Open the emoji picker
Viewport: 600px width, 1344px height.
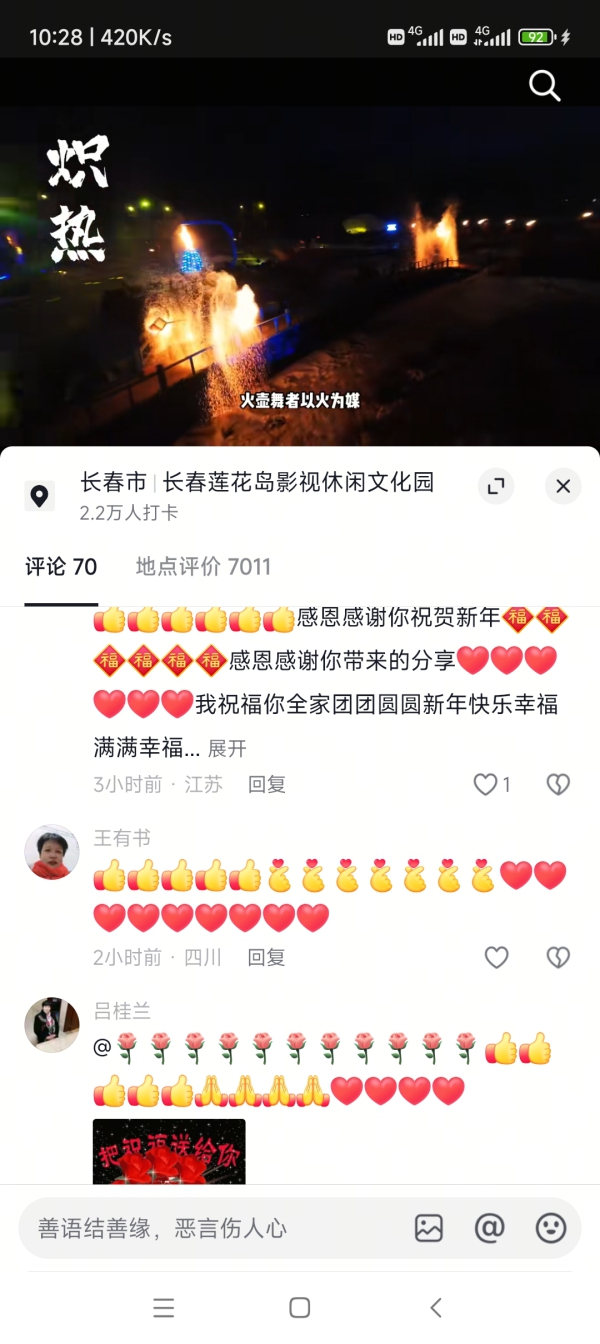point(551,1228)
